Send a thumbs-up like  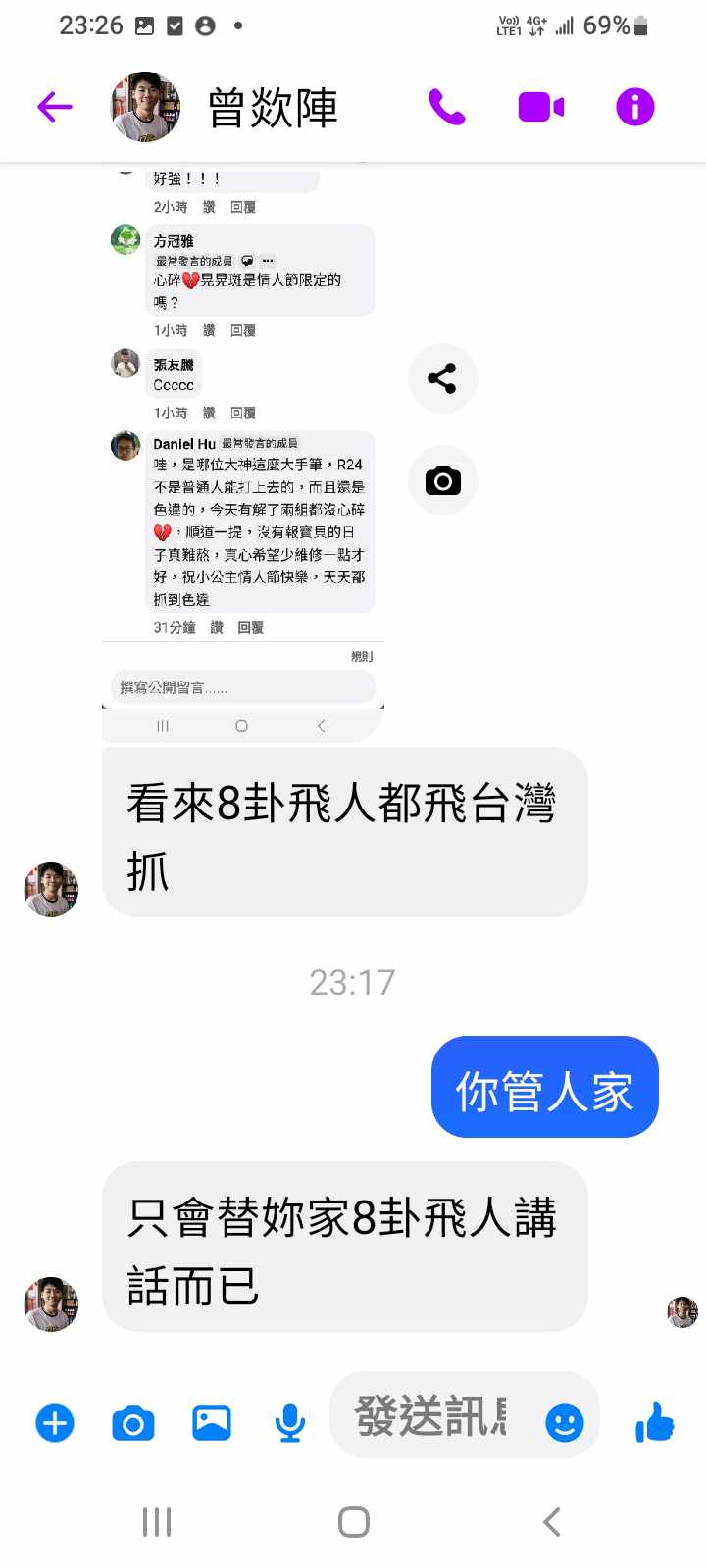pyautogui.click(x=654, y=1422)
